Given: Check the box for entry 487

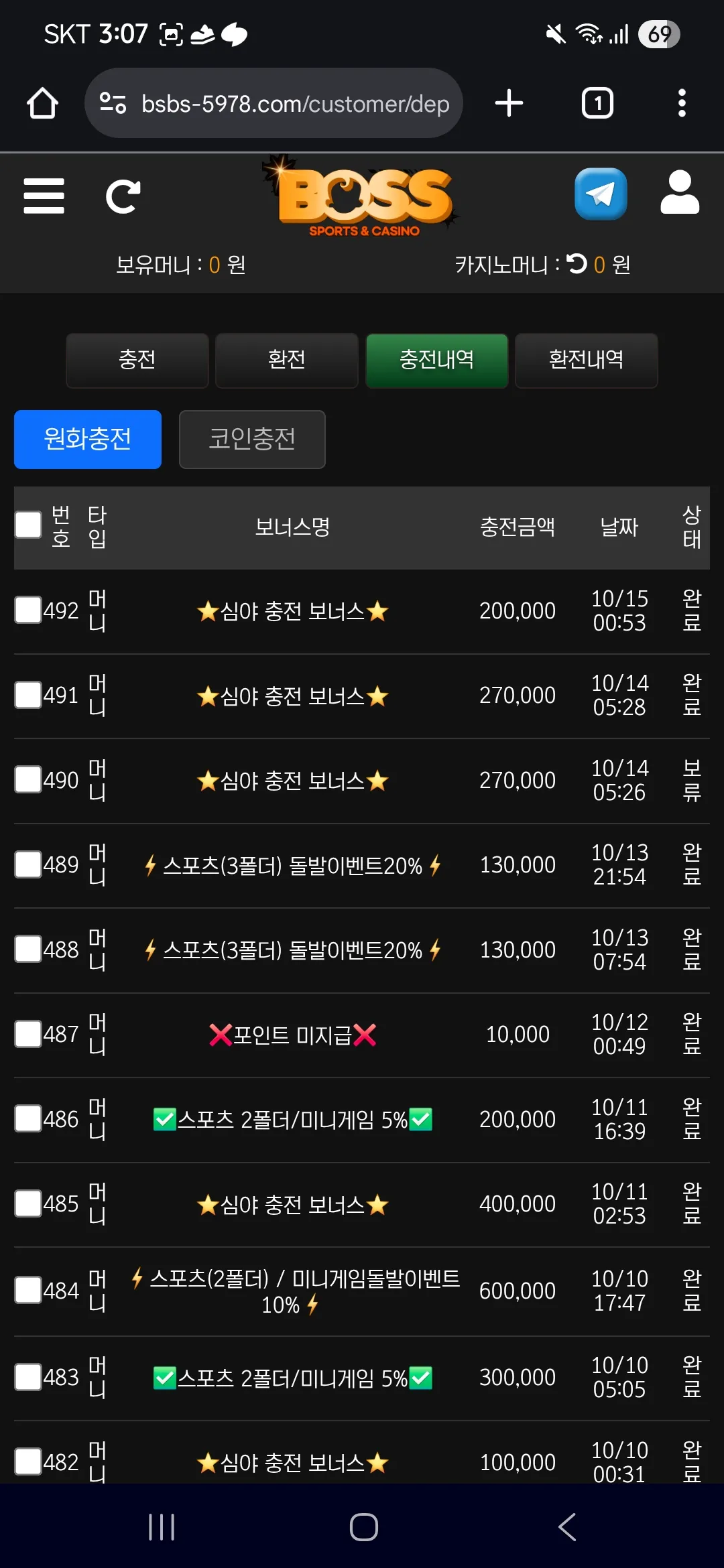Looking at the screenshot, I should pos(28,1034).
